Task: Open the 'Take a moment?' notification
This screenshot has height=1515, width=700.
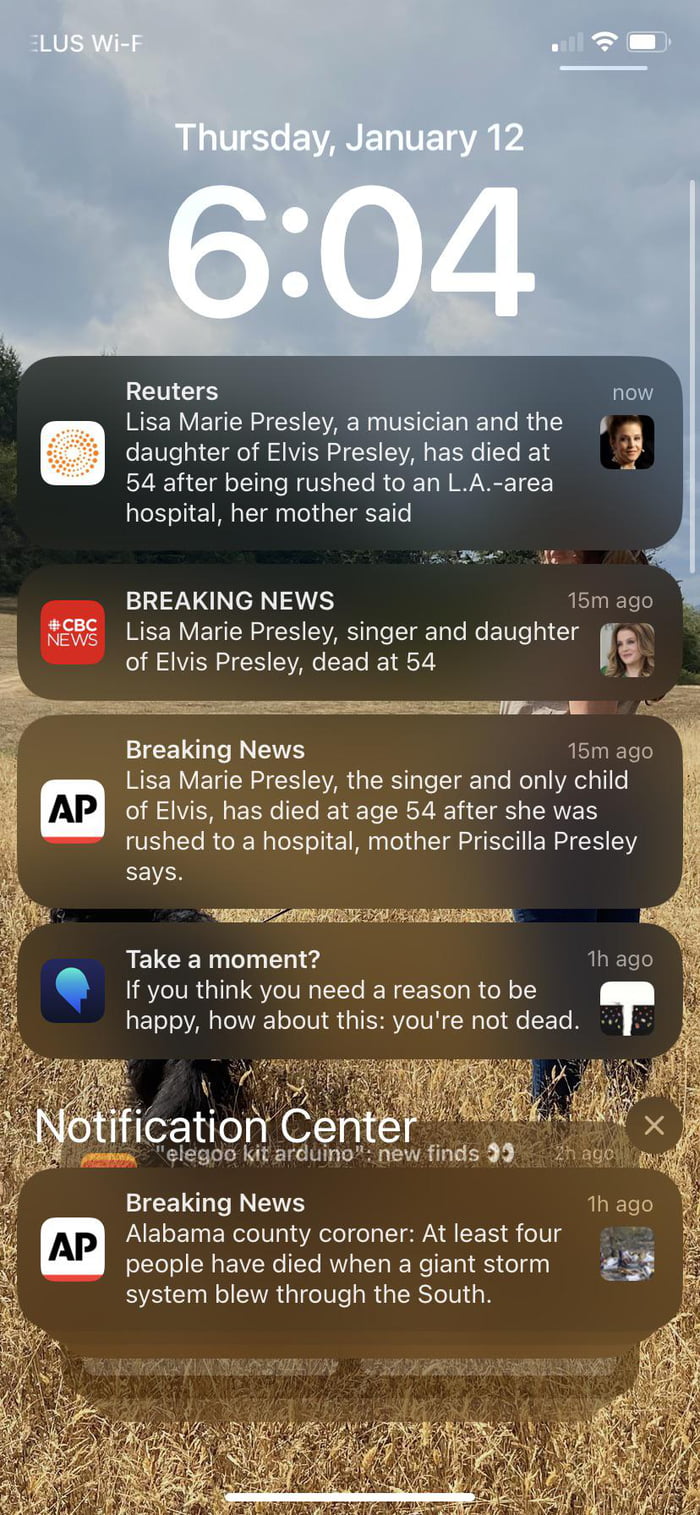Action: click(350, 990)
